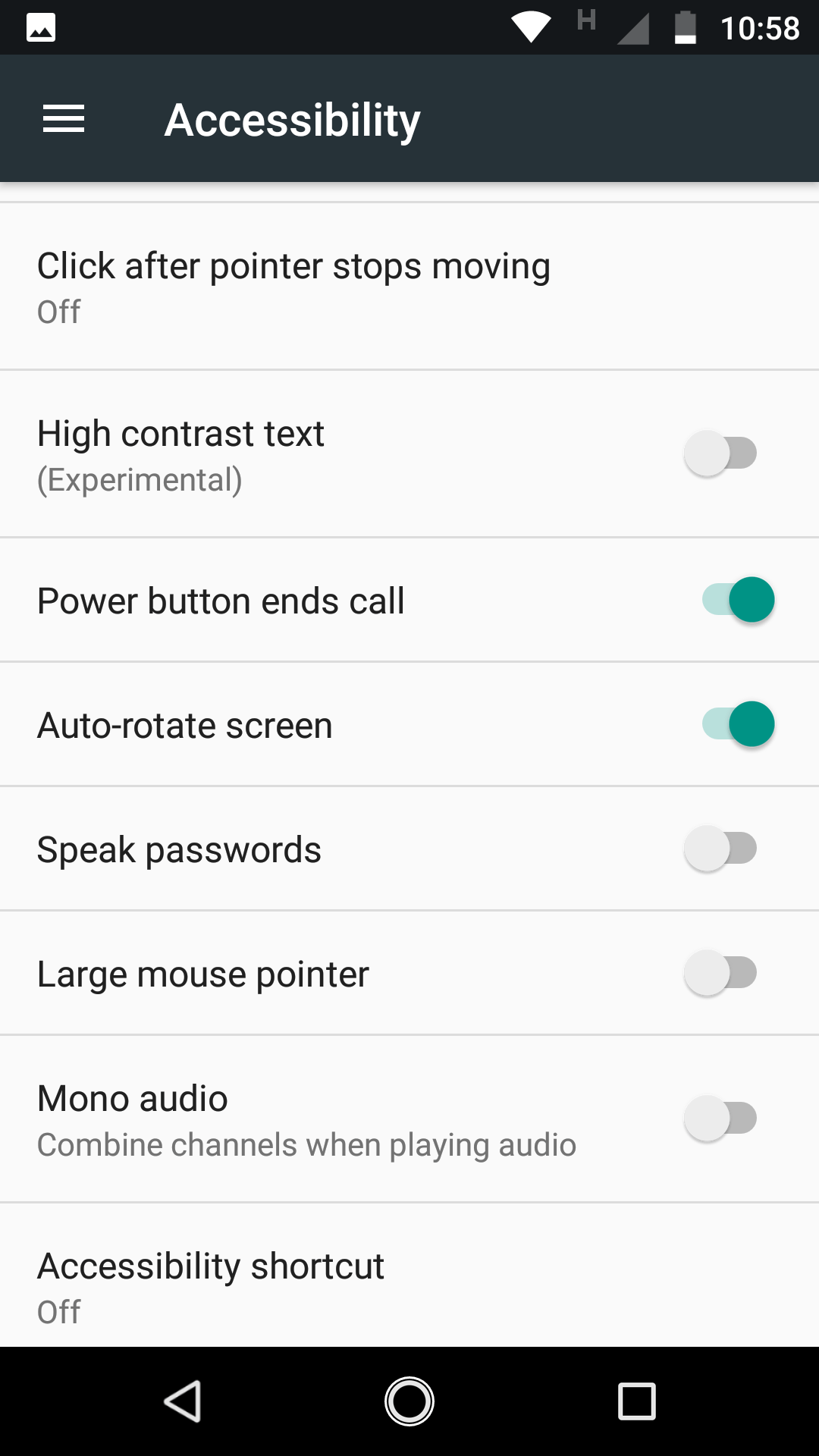The image size is (819, 1456).
Task: Disable the Auto-rotate screen switch
Action: point(738,724)
